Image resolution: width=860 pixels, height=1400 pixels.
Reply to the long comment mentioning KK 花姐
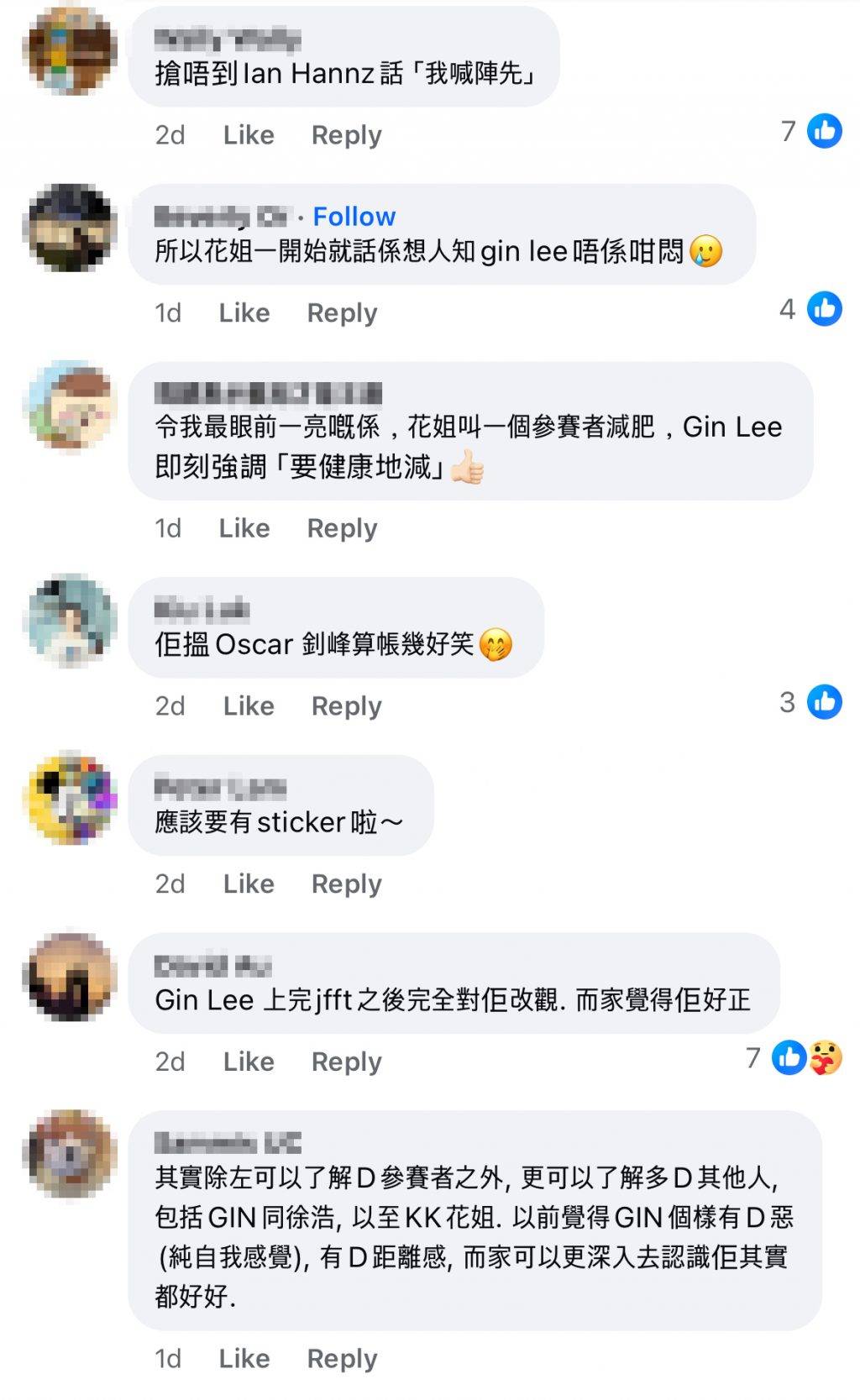[342, 1359]
